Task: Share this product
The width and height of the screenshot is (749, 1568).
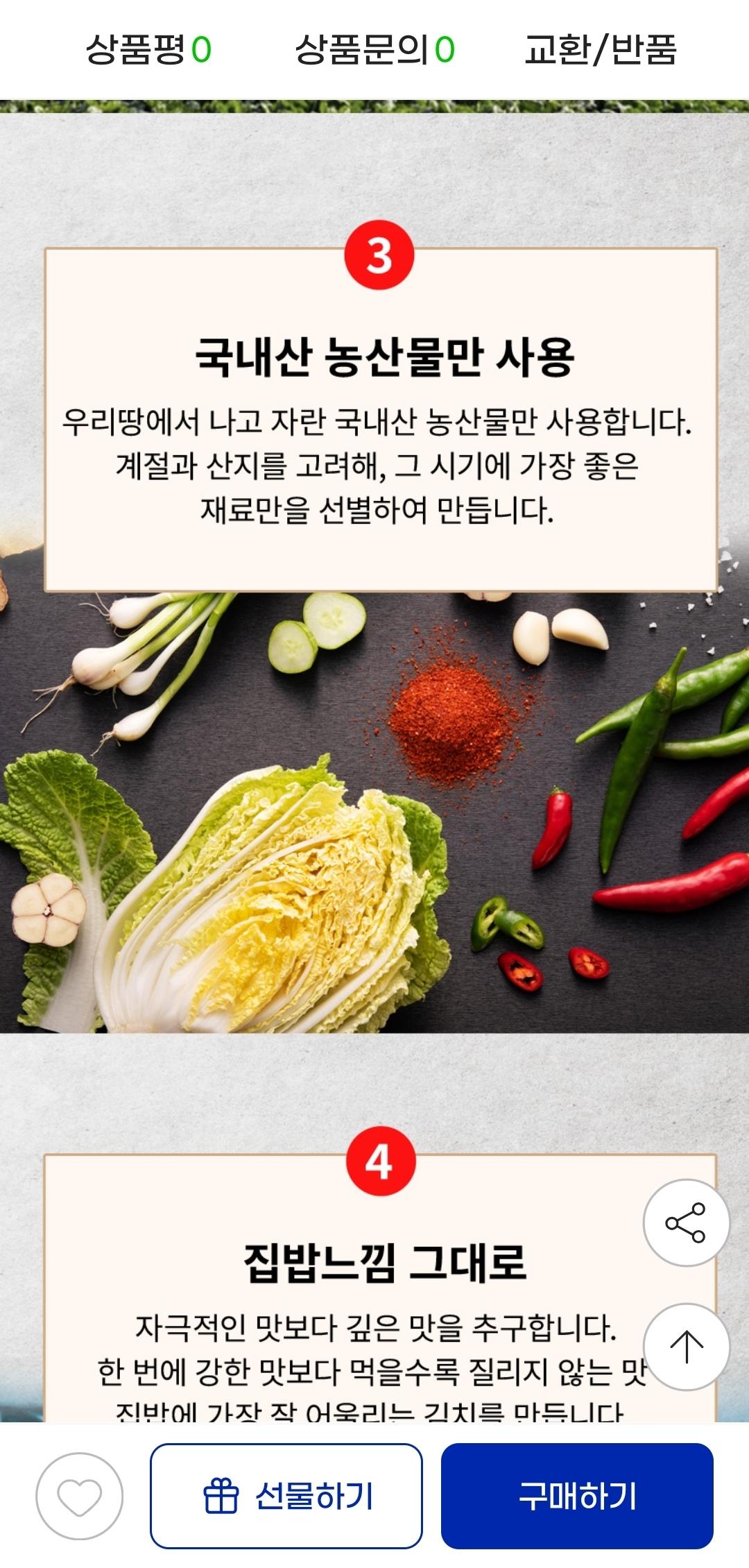Action: [686, 1222]
